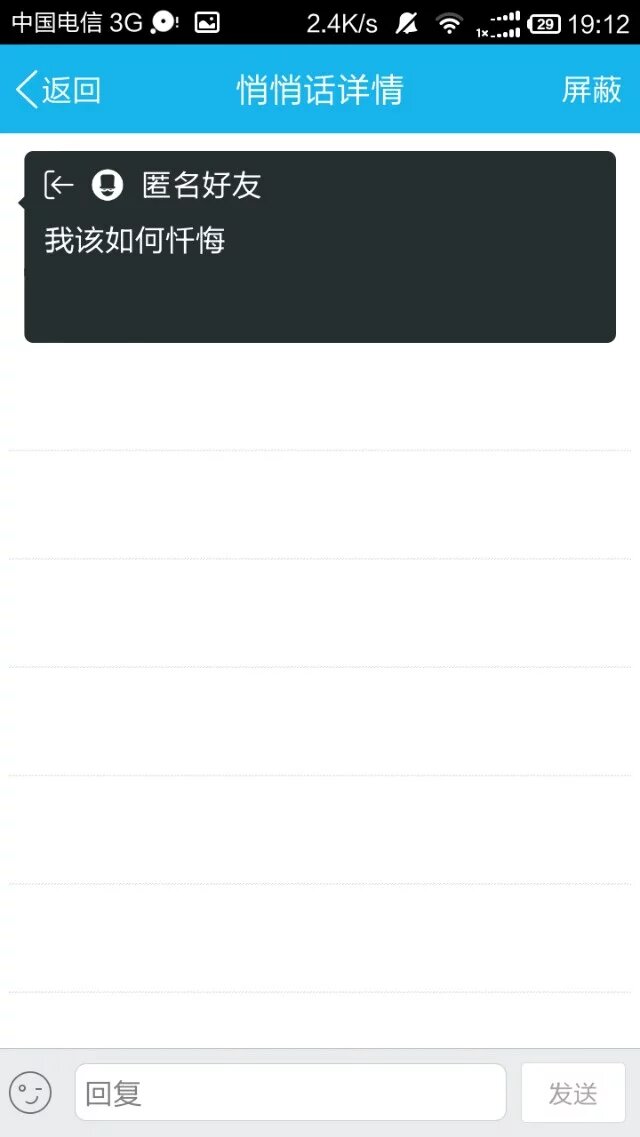Go back via 返回 button
Image resolution: width=640 pixels, height=1137 pixels.
point(58,90)
